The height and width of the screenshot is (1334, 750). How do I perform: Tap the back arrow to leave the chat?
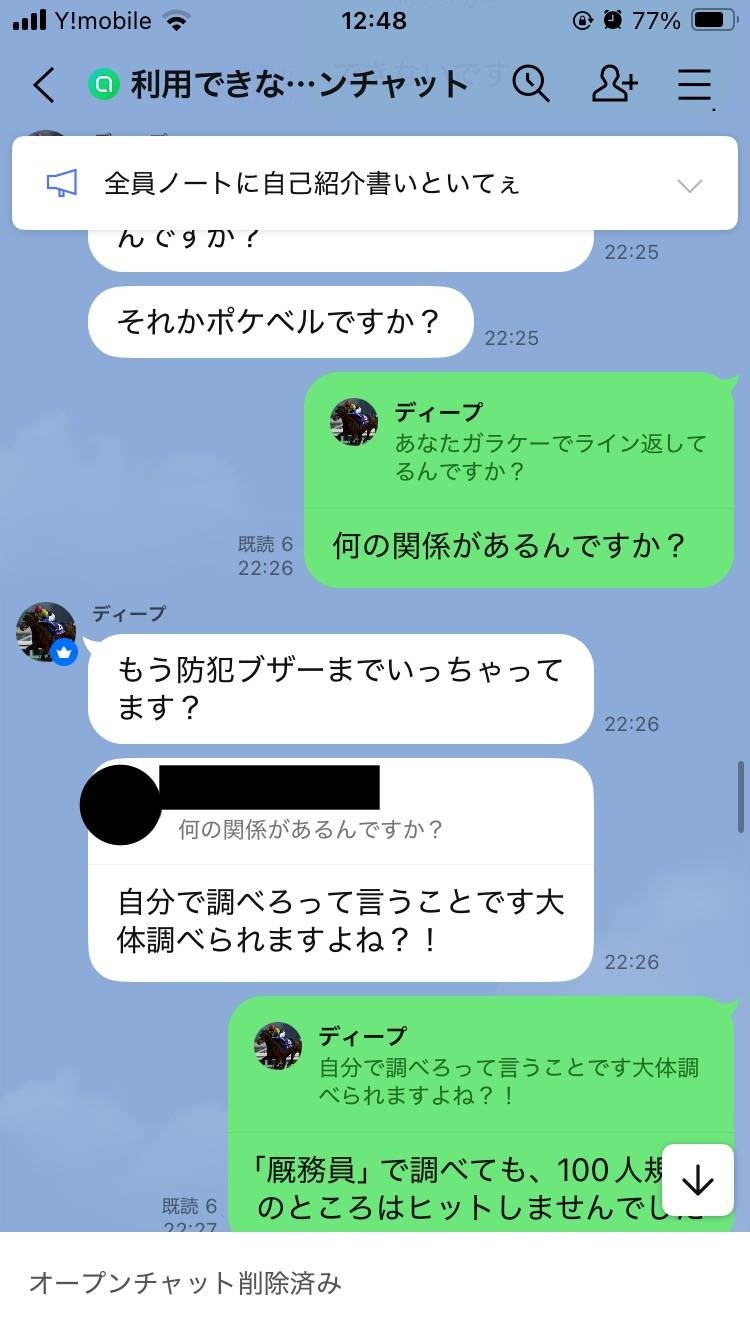(x=42, y=86)
